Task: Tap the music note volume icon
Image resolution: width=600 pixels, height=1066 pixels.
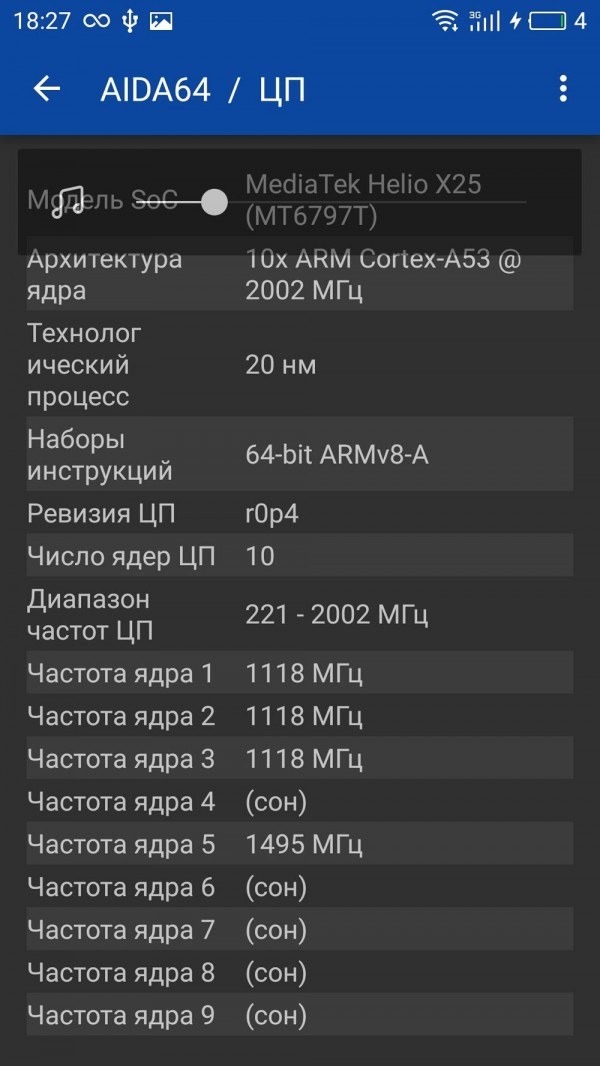Action: tap(68, 202)
